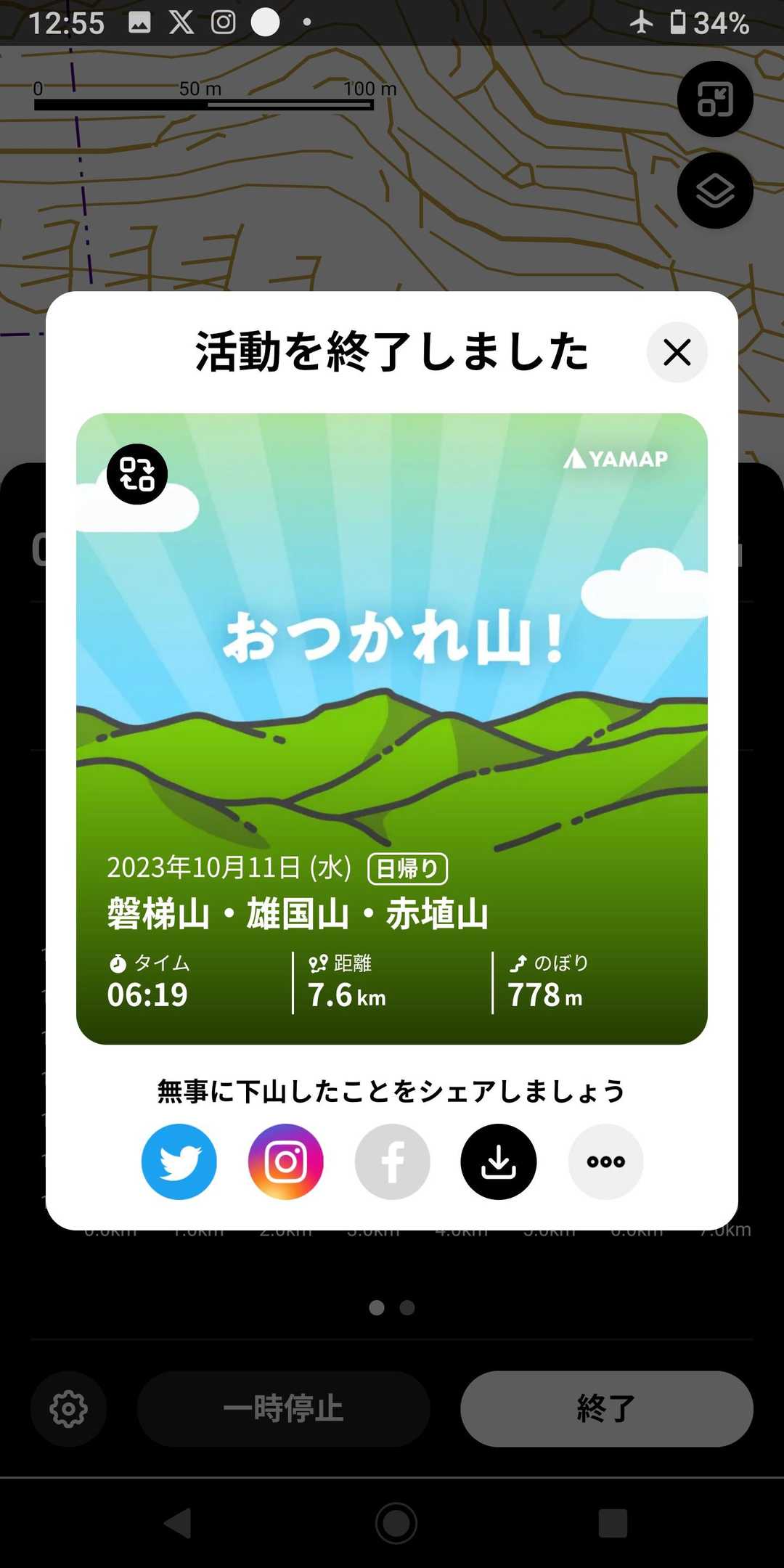The width and height of the screenshot is (784, 1568).
Task: Share the activity on Twitter
Action: click(179, 1161)
